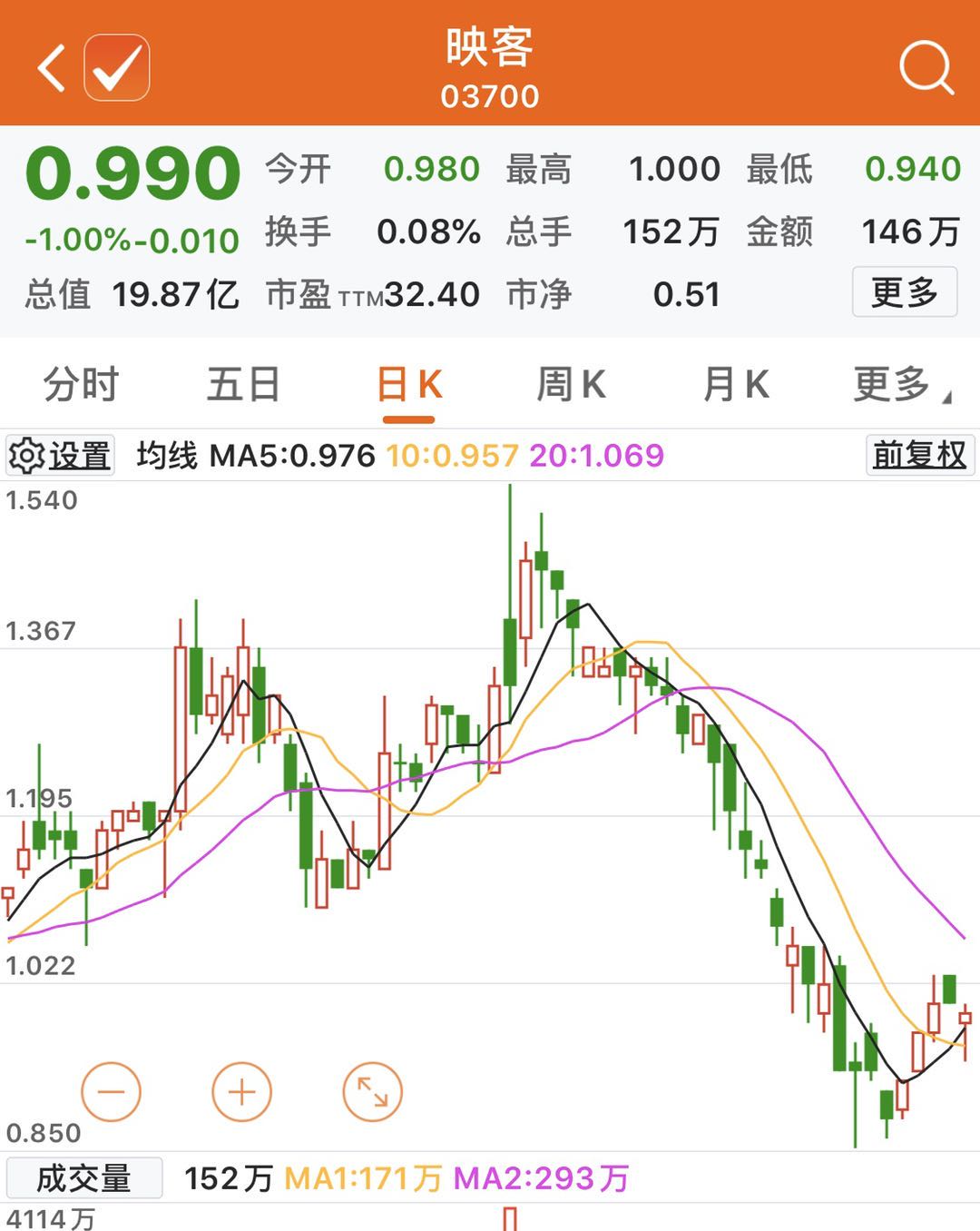Toggle the watchlist checkmark for 映客
Viewport: 980px width, 1231px height.
[117, 67]
